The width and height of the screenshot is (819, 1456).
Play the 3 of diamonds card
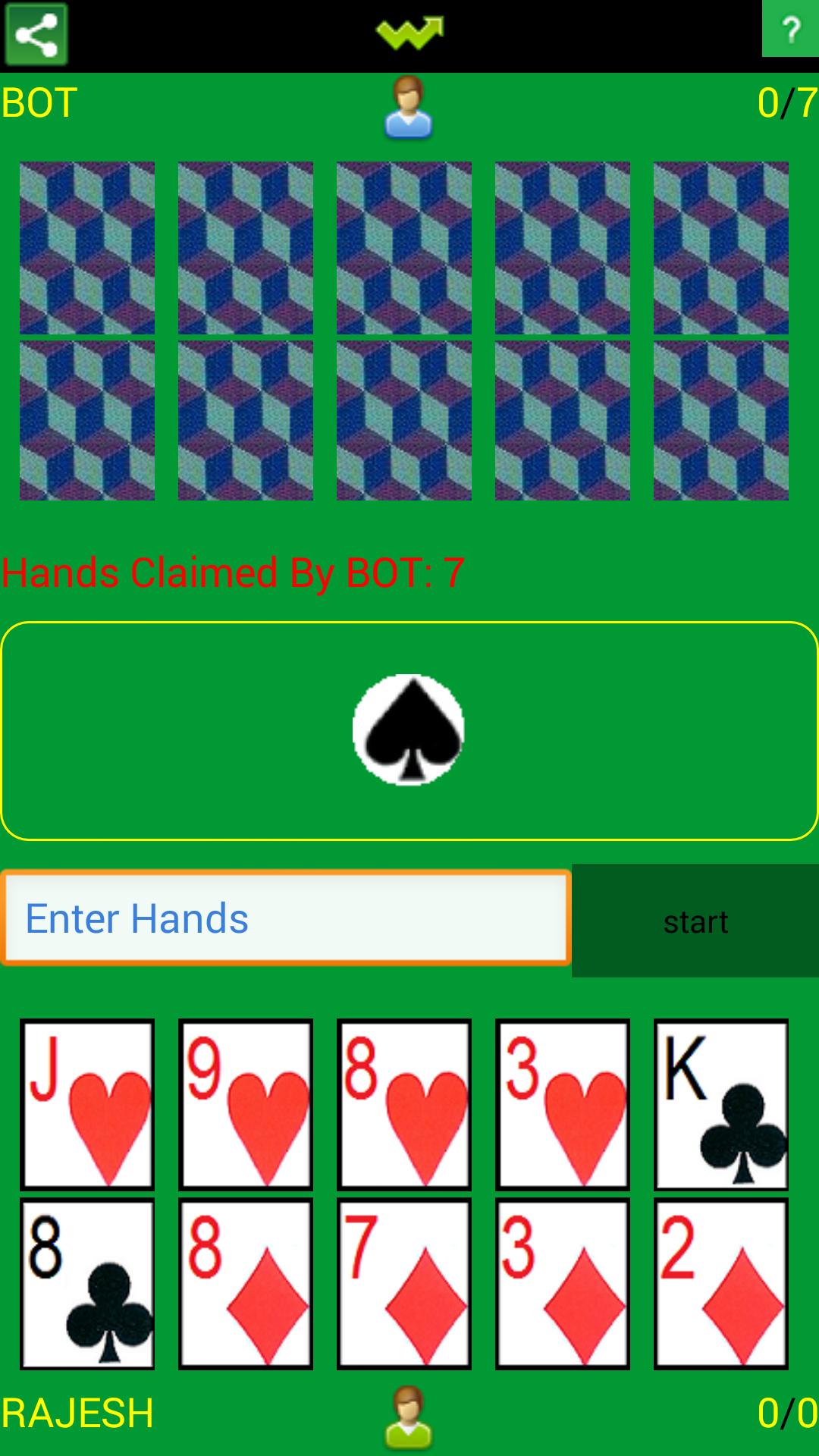click(563, 1283)
